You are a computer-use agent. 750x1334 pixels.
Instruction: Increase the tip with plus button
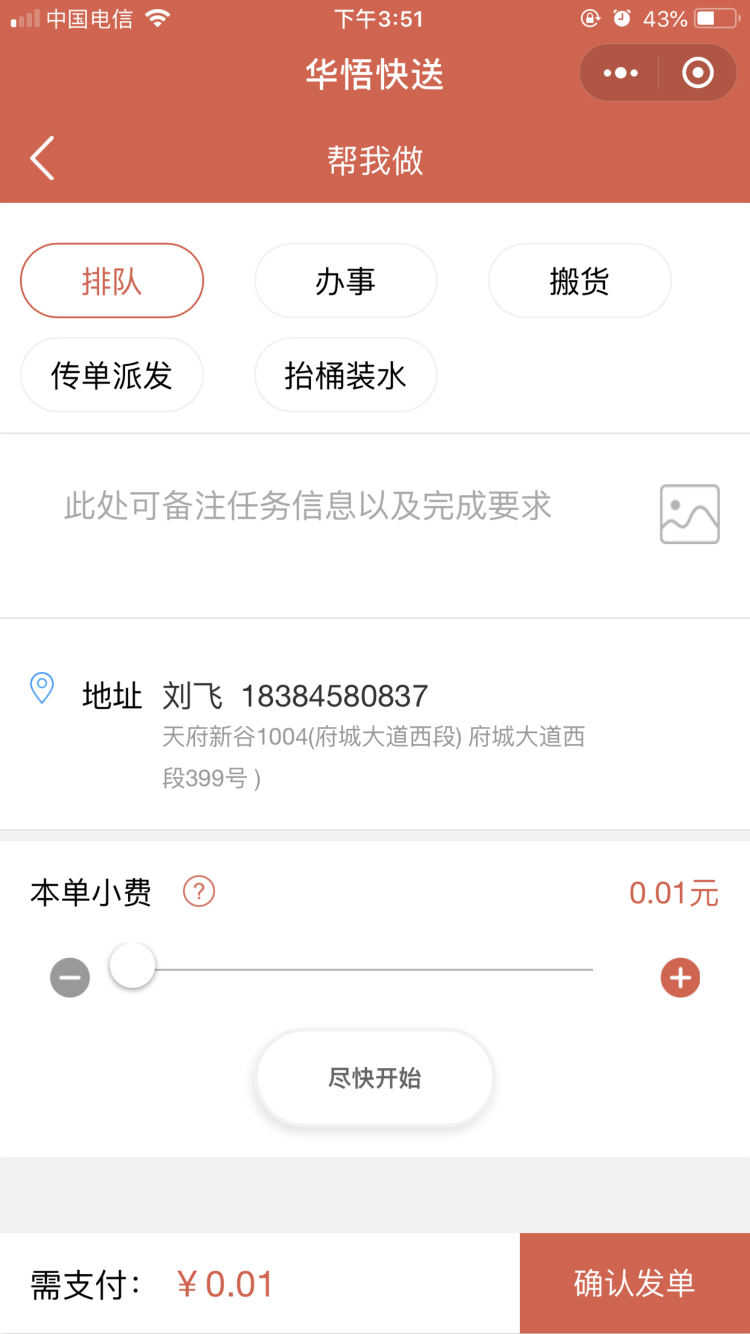click(680, 977)
